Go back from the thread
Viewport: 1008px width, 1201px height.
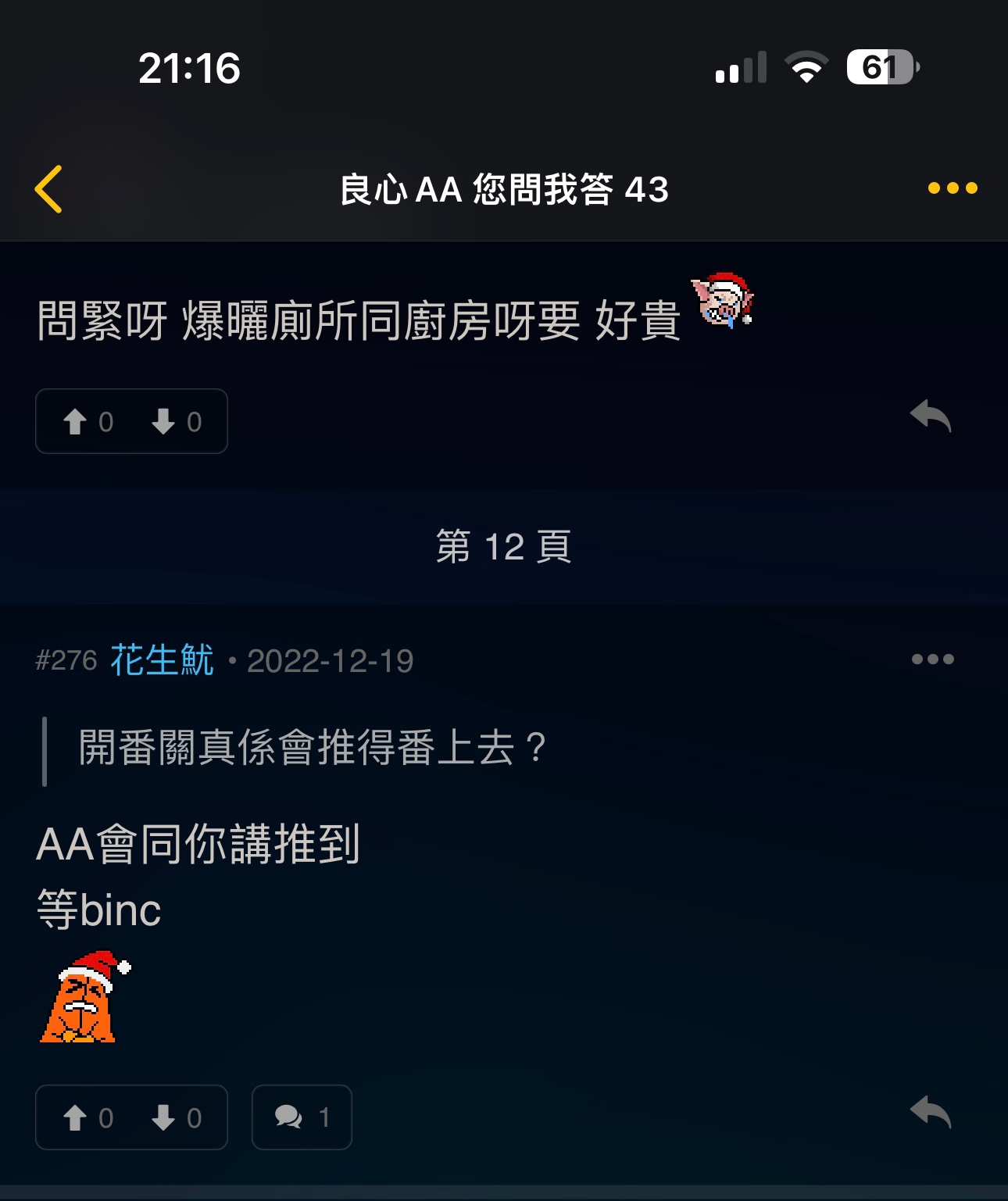pyautogui.click(x=48, y=189)
